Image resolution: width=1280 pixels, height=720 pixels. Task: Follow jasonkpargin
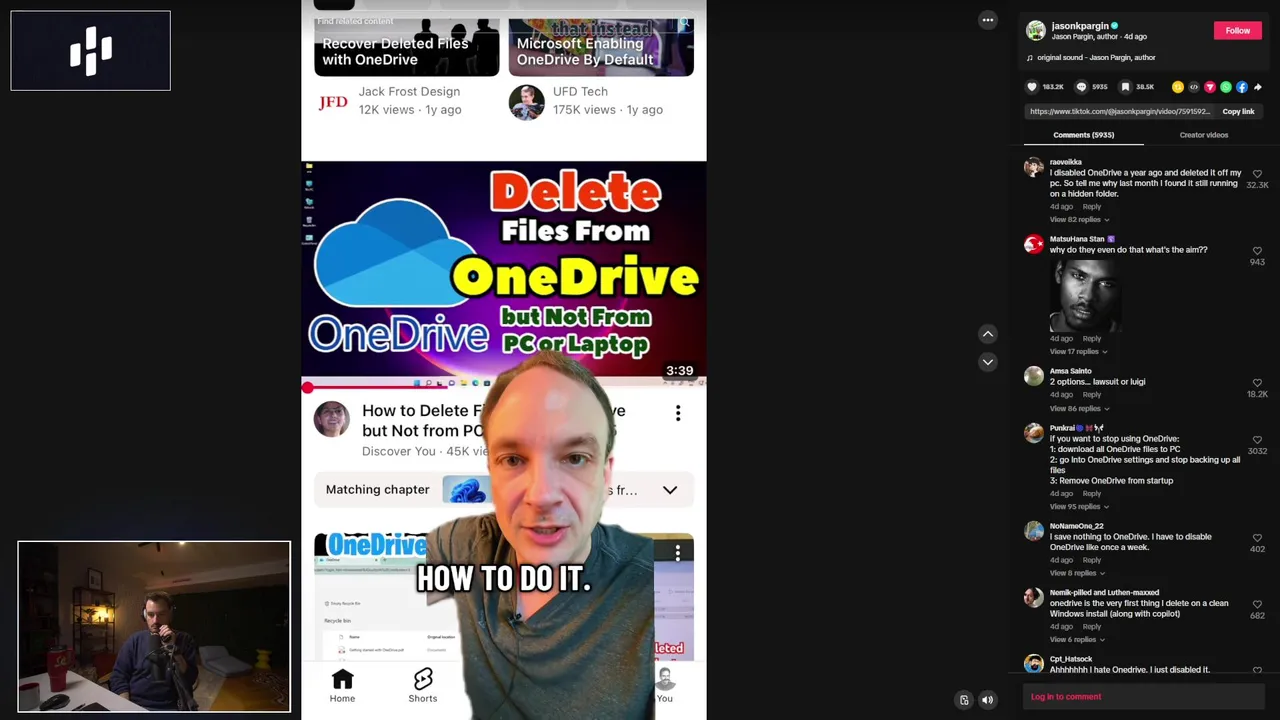coord(1237,31)
